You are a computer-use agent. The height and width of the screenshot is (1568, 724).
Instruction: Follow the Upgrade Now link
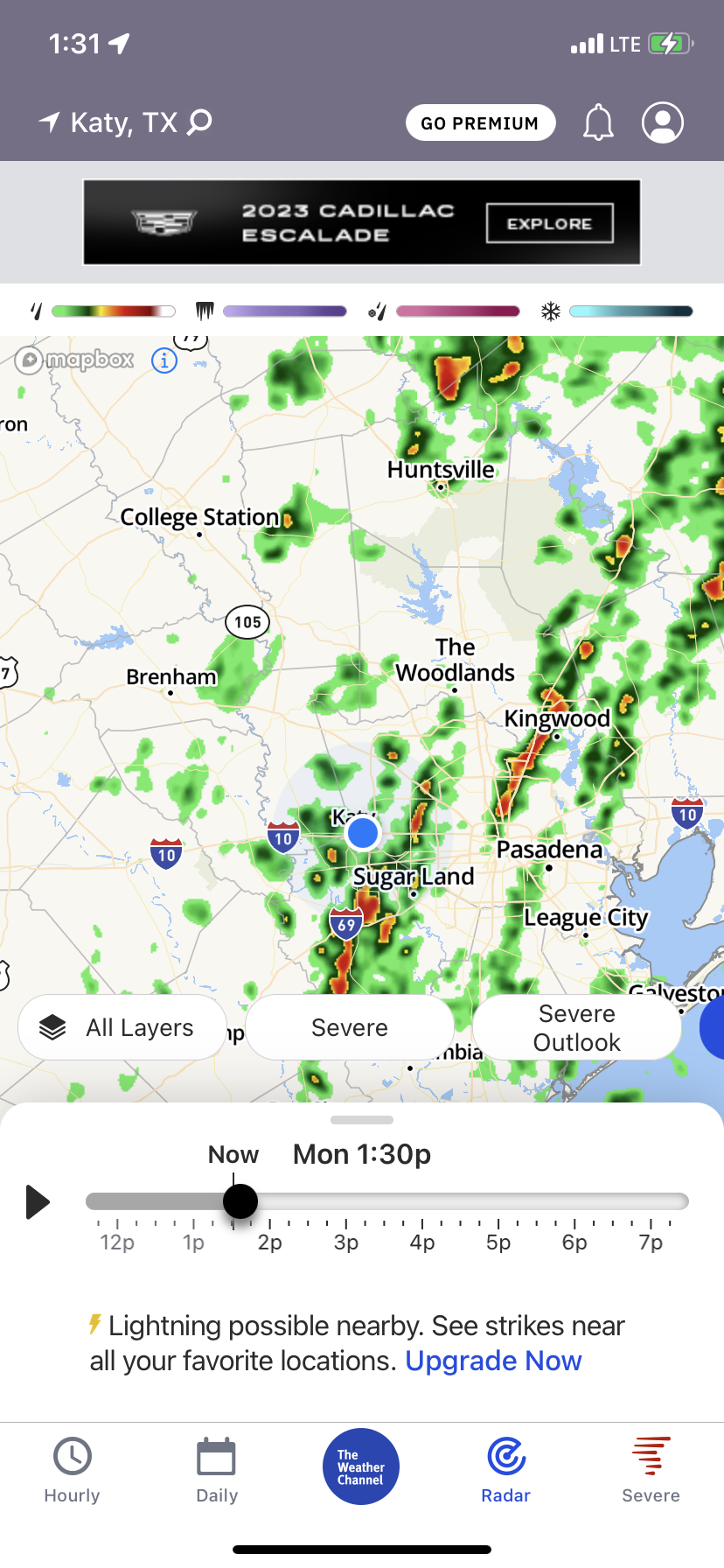coord(493,1361)
